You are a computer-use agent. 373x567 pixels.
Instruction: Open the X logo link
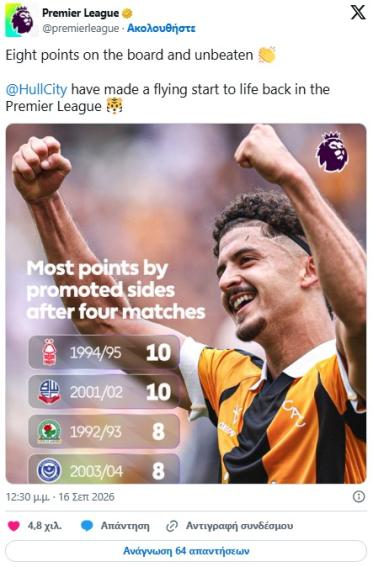click(358, 13)
